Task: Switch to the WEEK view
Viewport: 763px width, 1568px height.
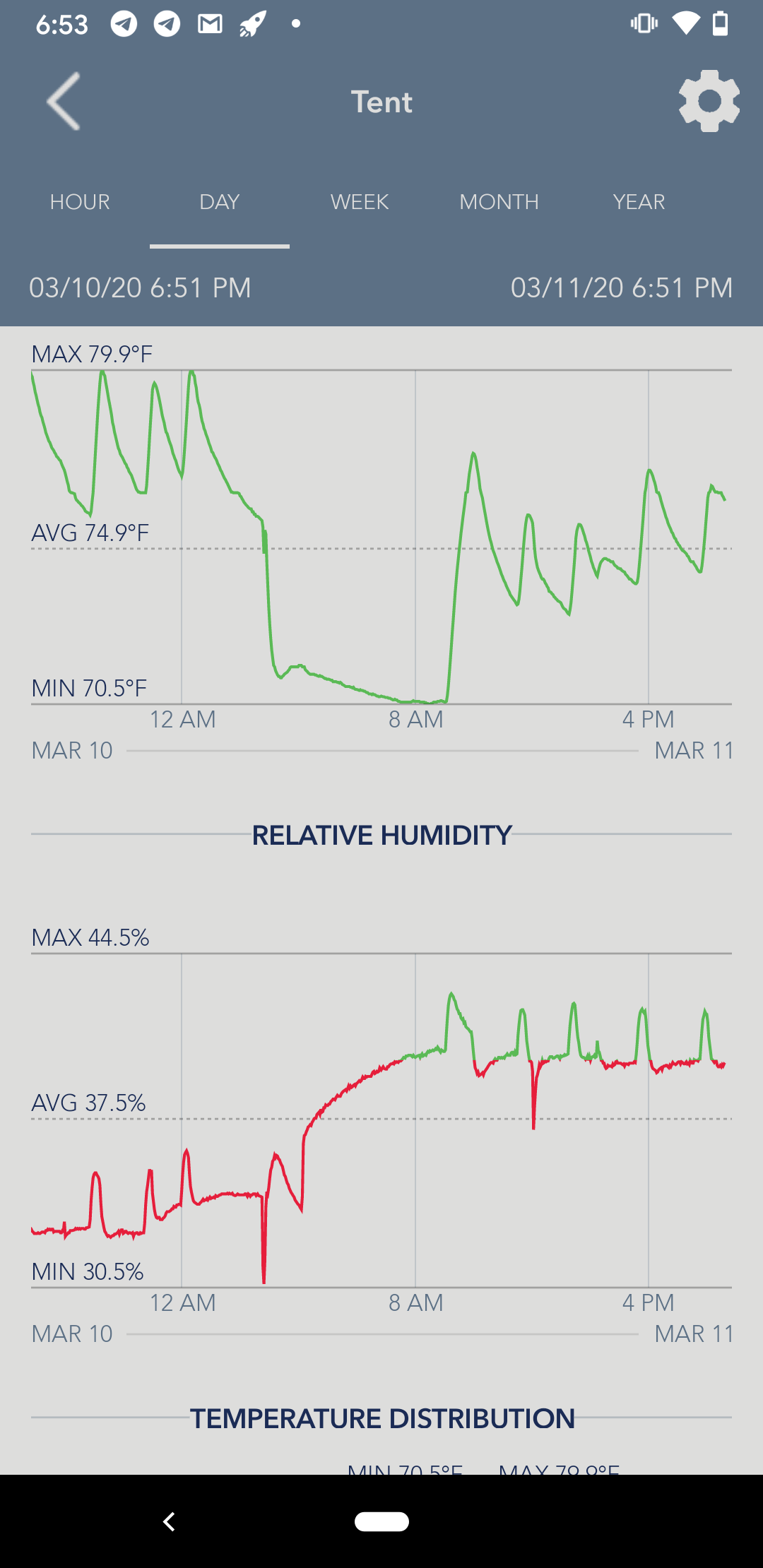Action: tap(360, 202)
